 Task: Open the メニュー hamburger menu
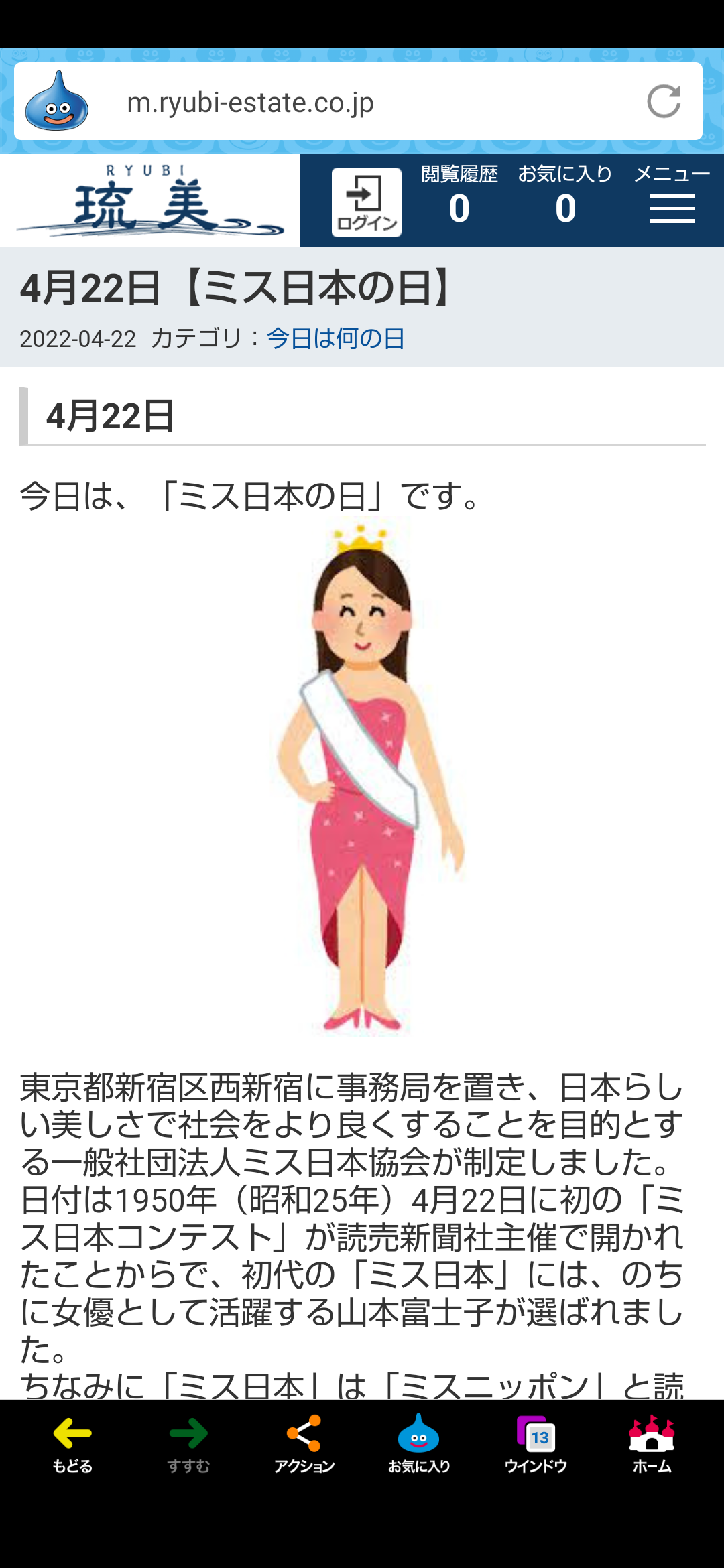click(x=672, y=195)
